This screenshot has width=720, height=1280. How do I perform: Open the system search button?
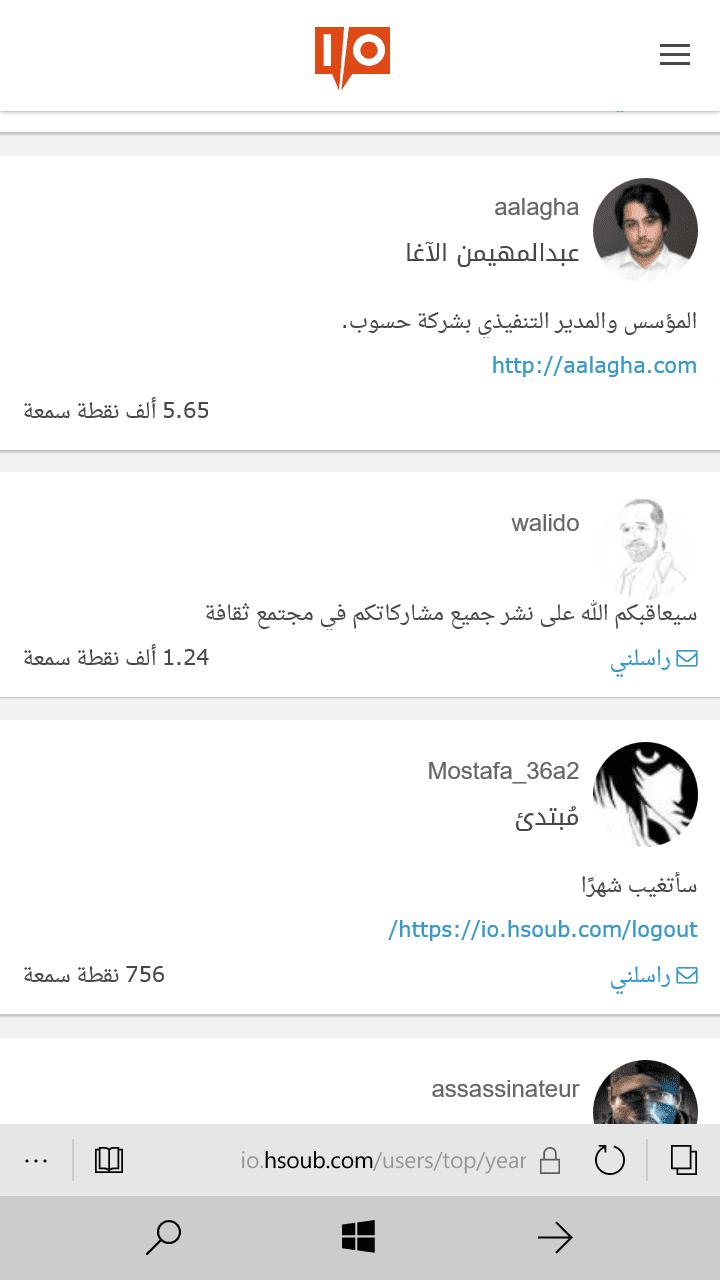[163, 1238]
